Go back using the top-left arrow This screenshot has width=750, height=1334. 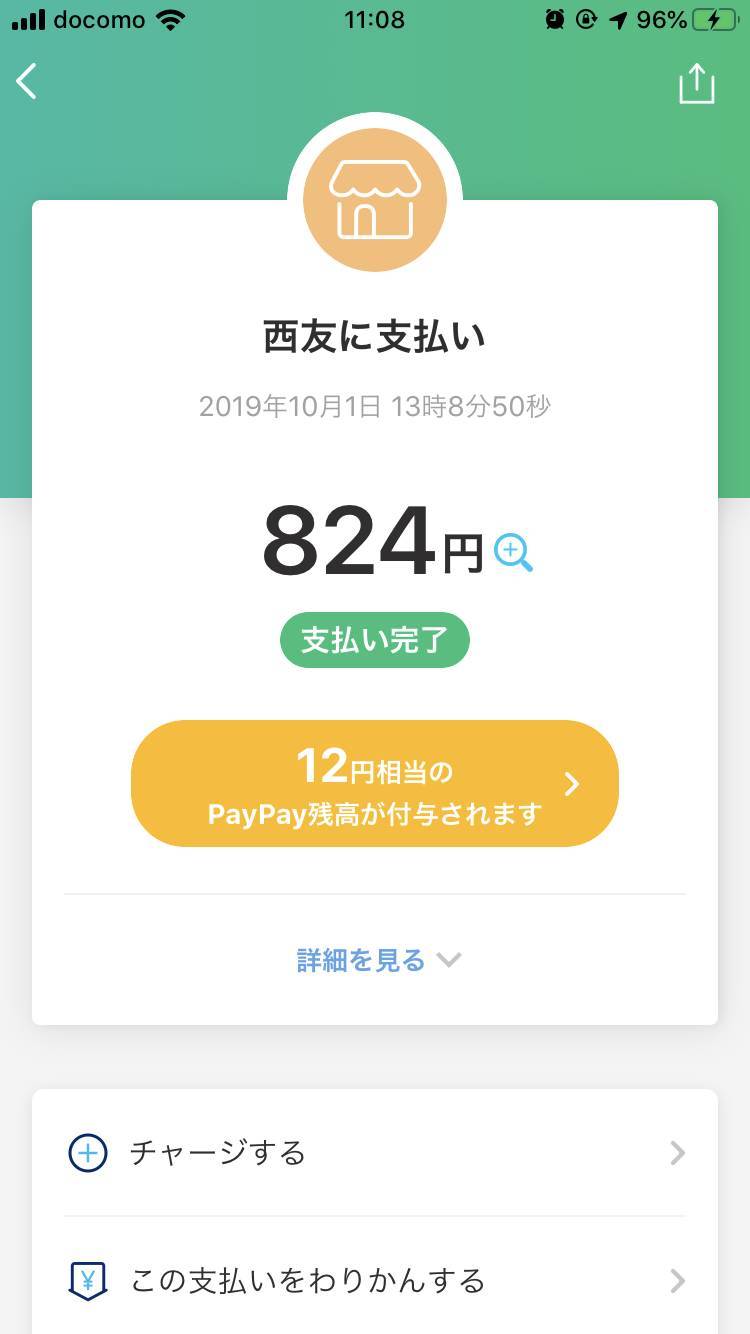[27, 82]
